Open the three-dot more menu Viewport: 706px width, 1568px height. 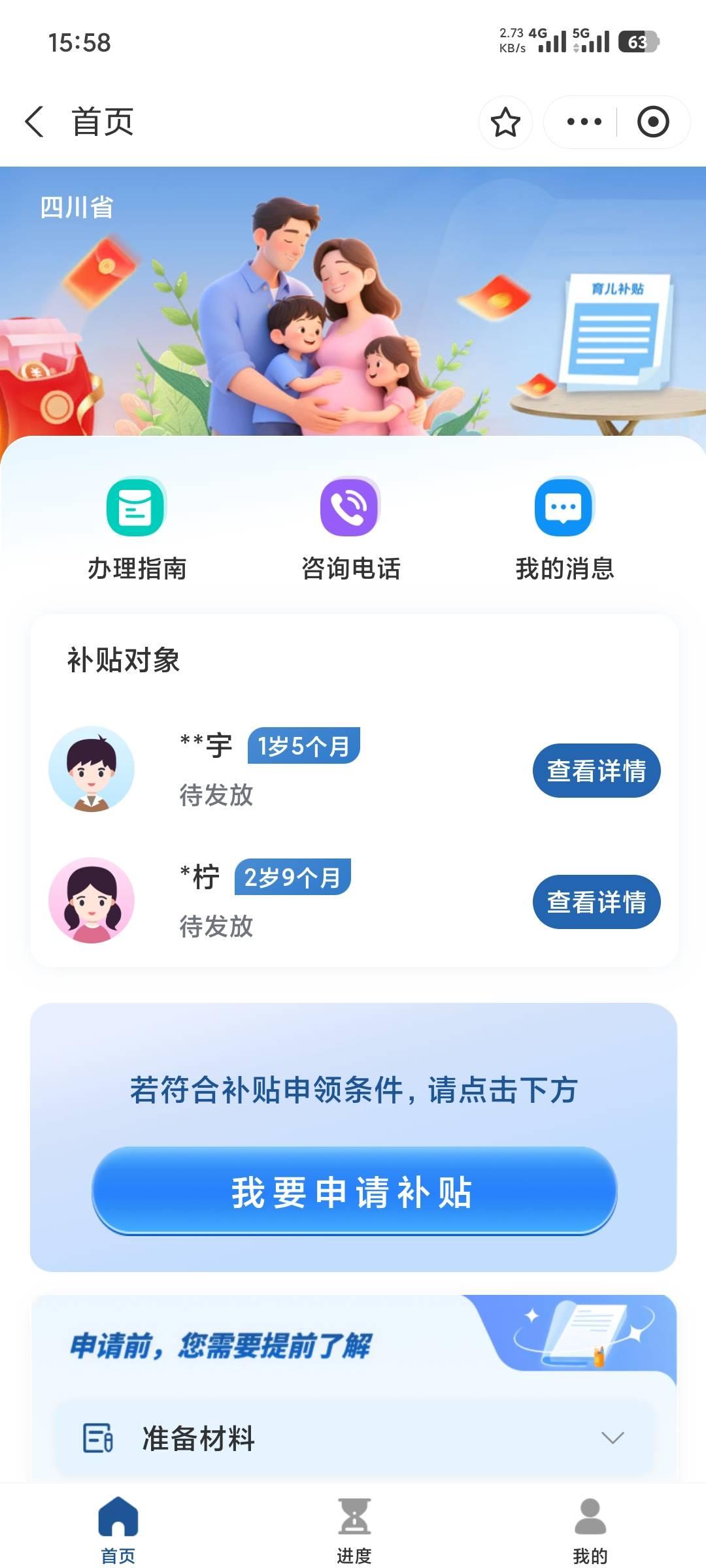point(584,122)
